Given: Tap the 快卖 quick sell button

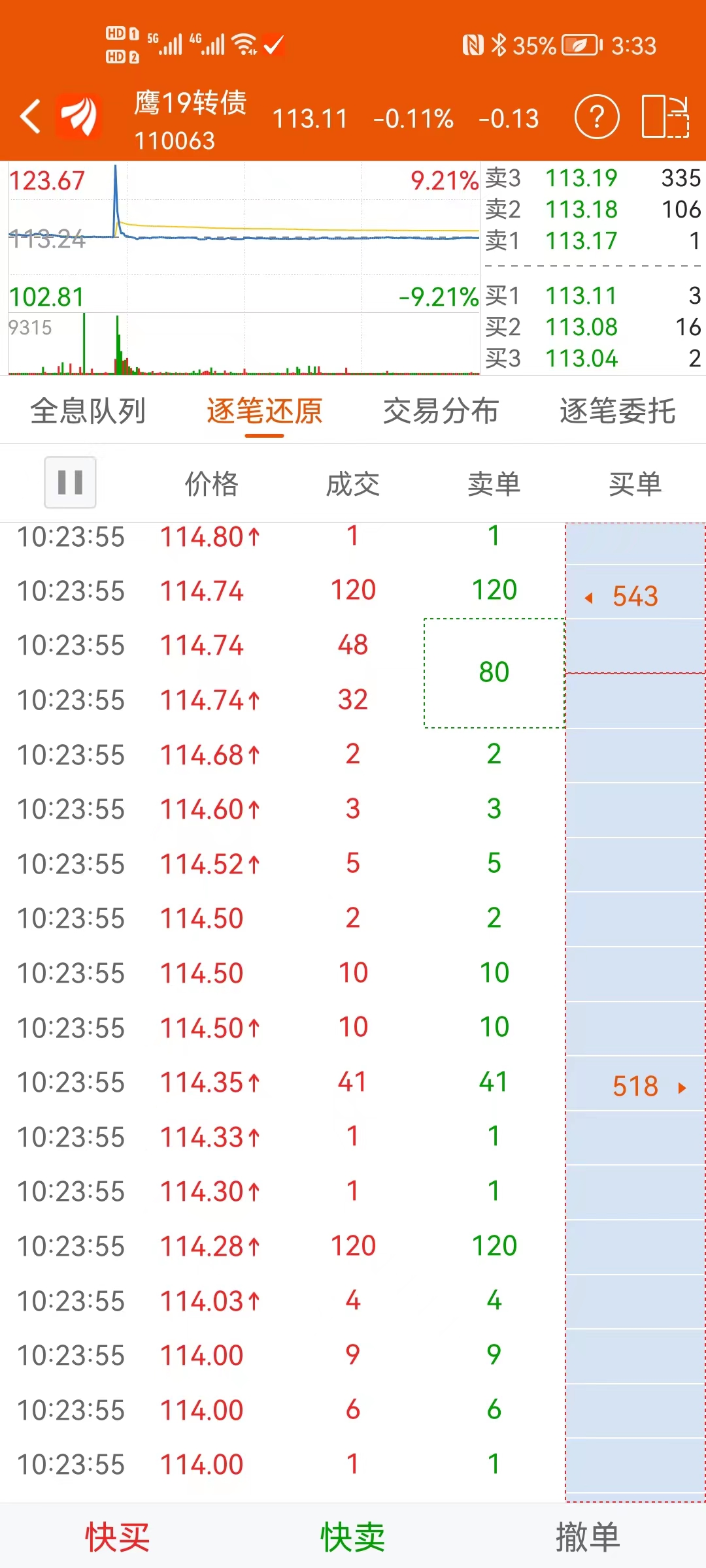Looking at the screenshot, I should point(353,1537).
